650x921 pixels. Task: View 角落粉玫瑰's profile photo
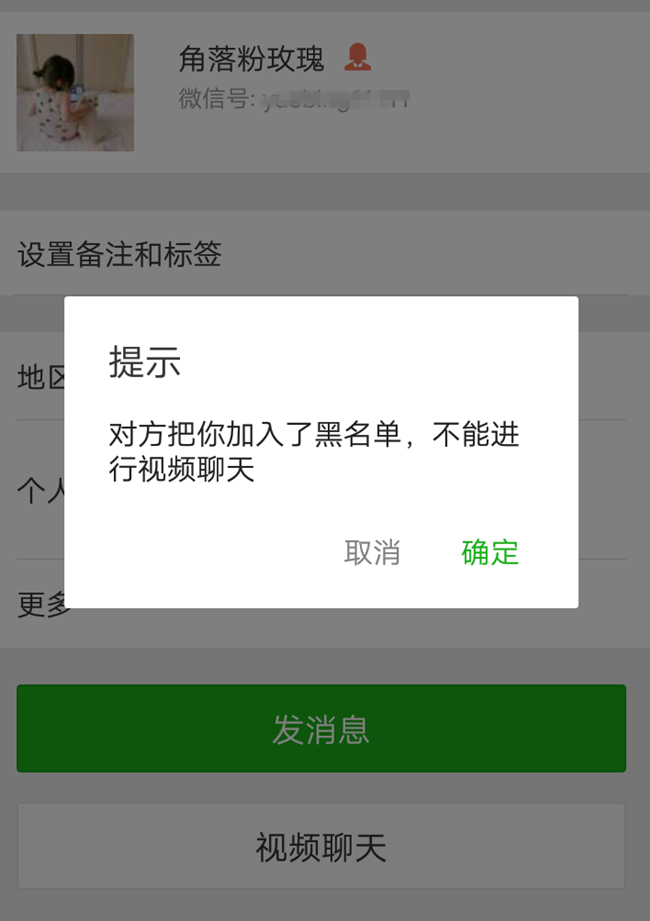pos(75,93)
